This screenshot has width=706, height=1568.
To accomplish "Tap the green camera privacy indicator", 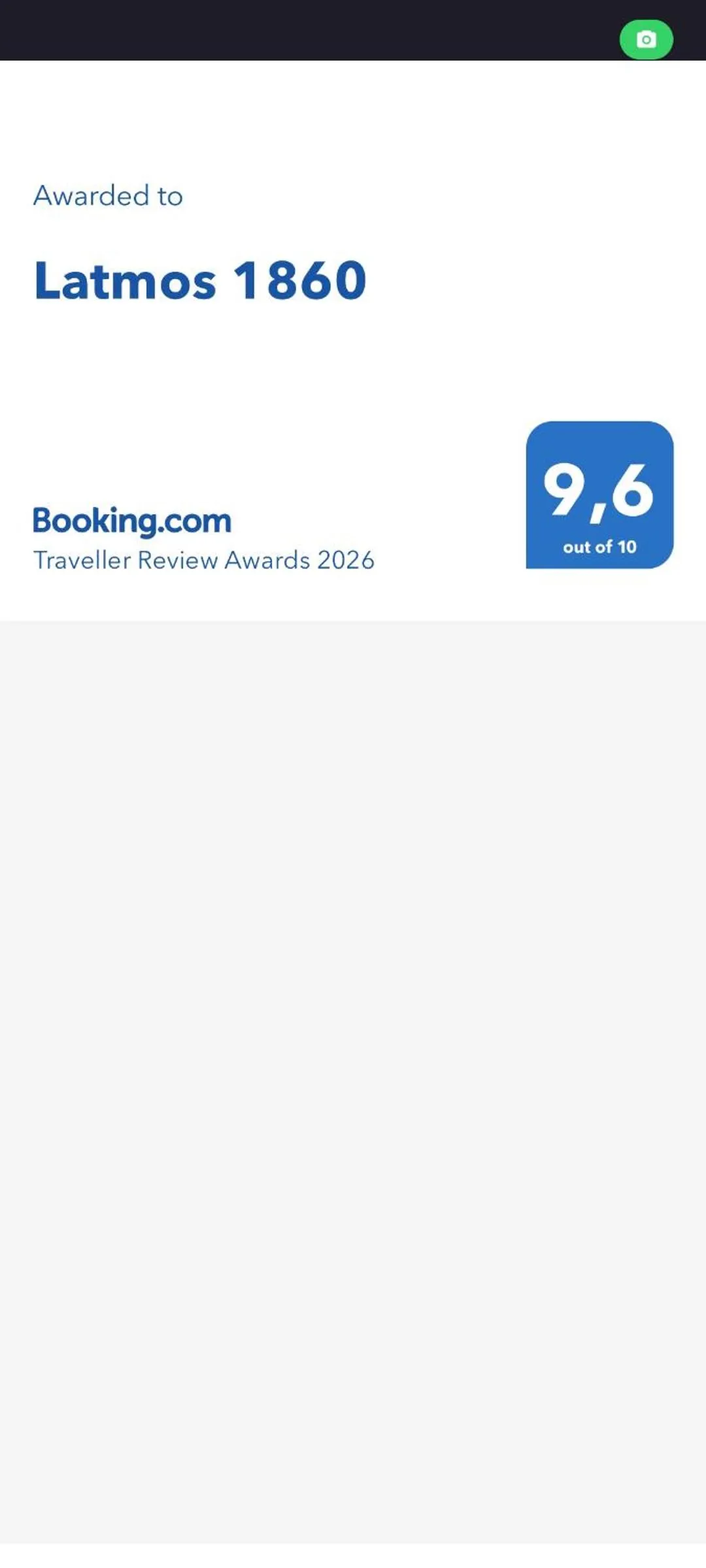I will (646, 40).
